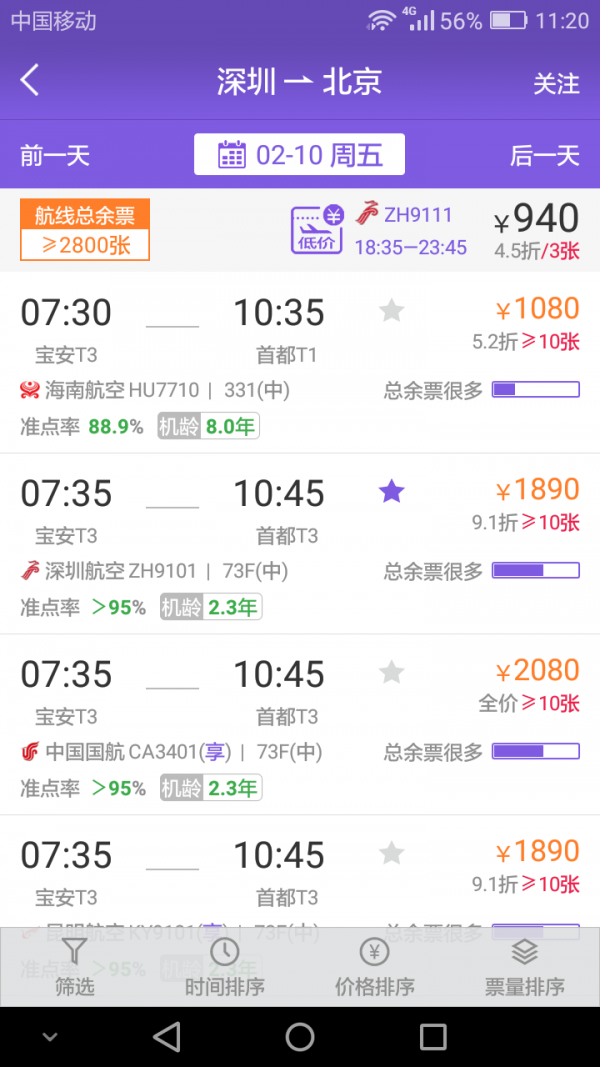Viewport: 600px width, 1067px height.
Task: Go to the system home screen
Action: coord(300,1037)
